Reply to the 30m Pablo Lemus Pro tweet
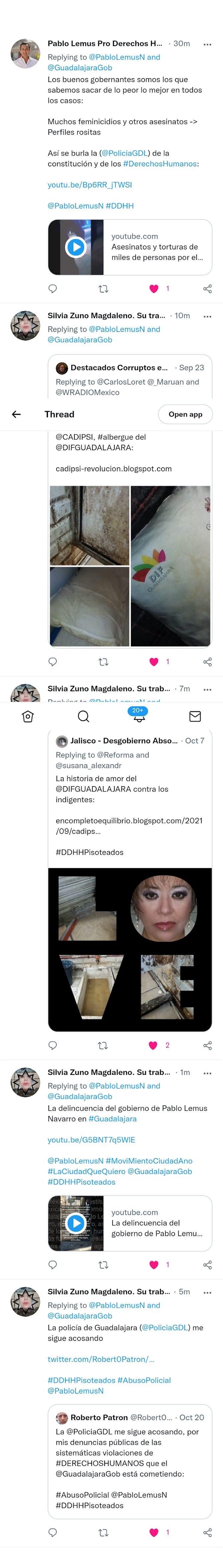This screenshot has height=1568, width=223. pyautogui.click(x=53, y=289)
